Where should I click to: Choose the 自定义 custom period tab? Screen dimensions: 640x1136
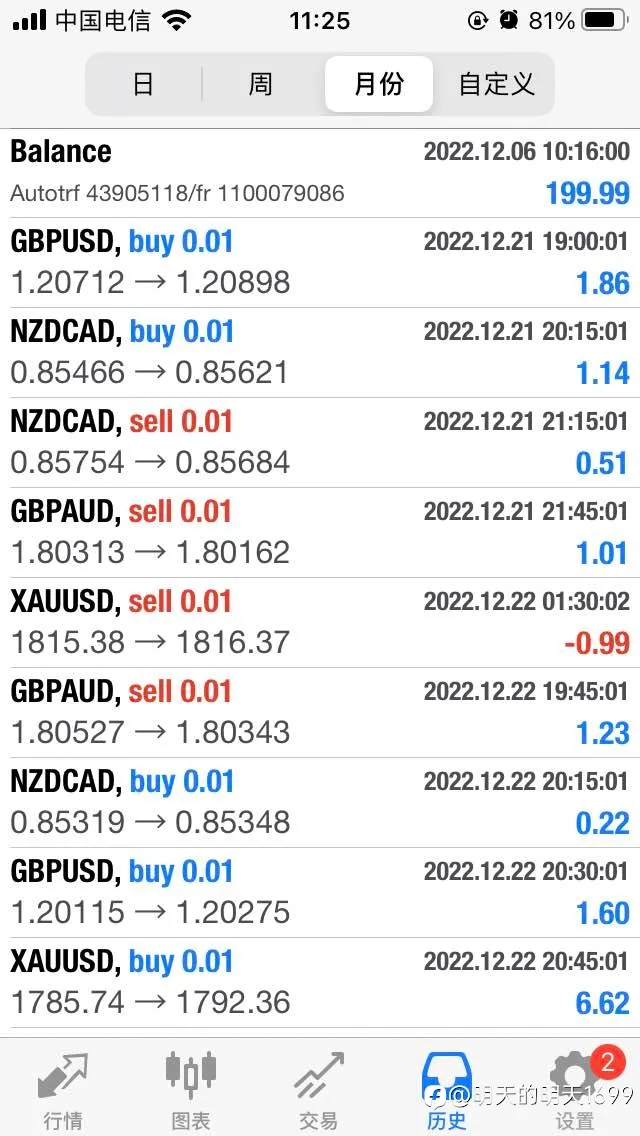click(496, 84)
